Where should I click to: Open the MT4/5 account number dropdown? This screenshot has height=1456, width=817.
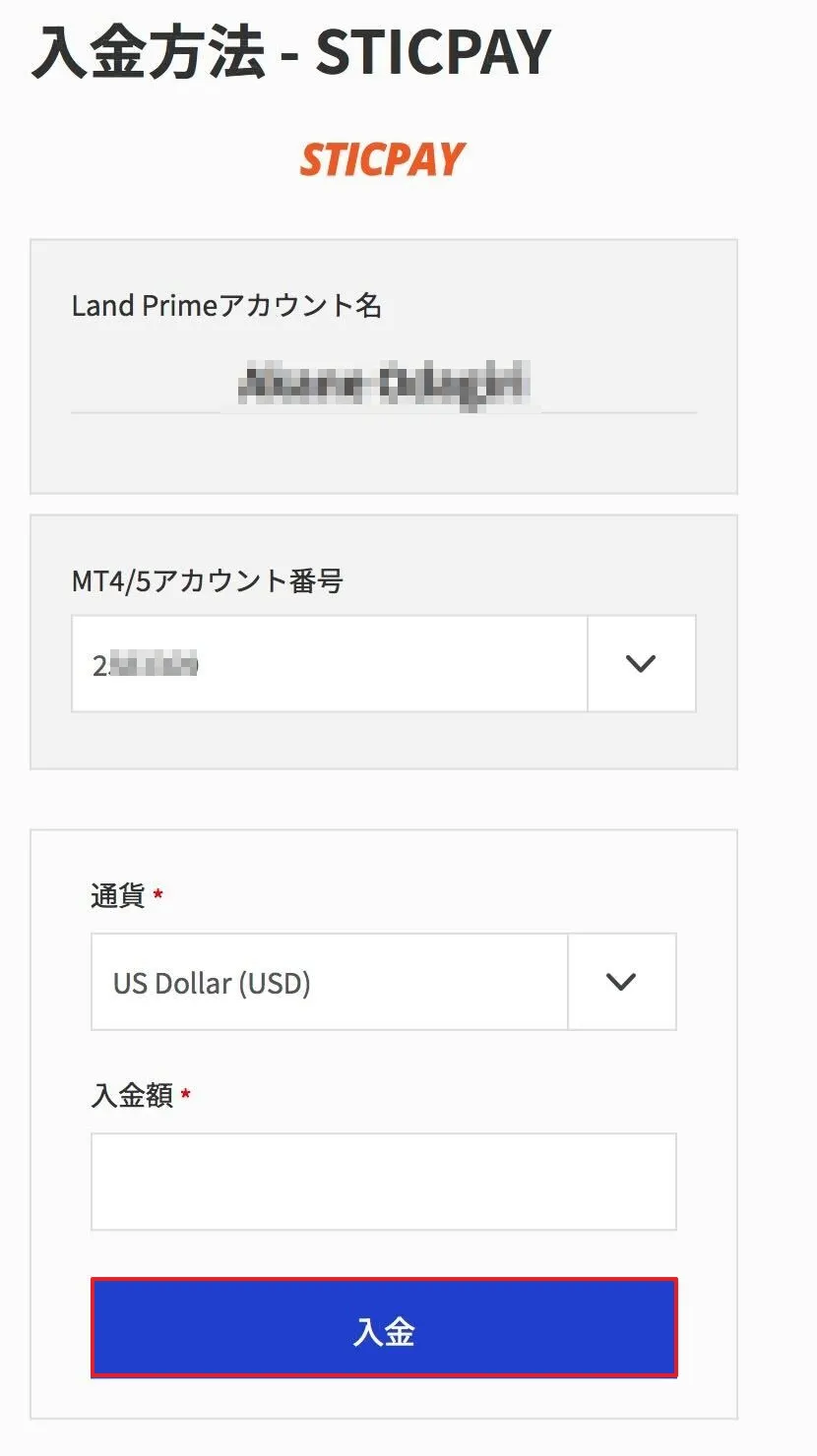[x=641, y=664]
